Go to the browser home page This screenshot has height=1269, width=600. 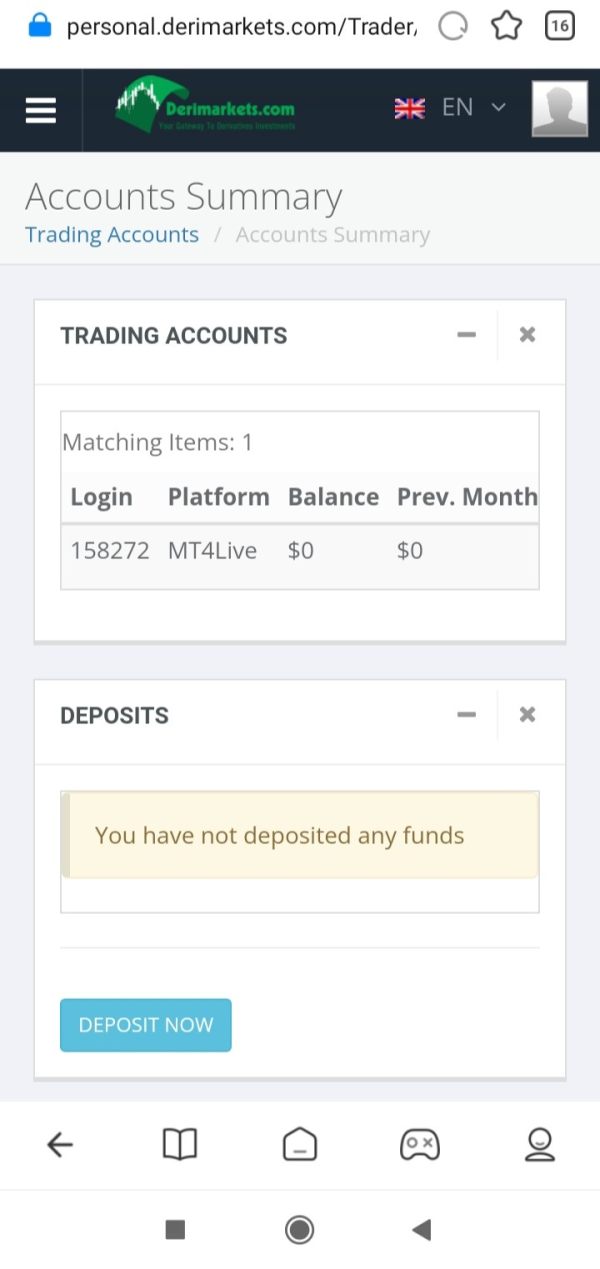[x=300, y=1145]
